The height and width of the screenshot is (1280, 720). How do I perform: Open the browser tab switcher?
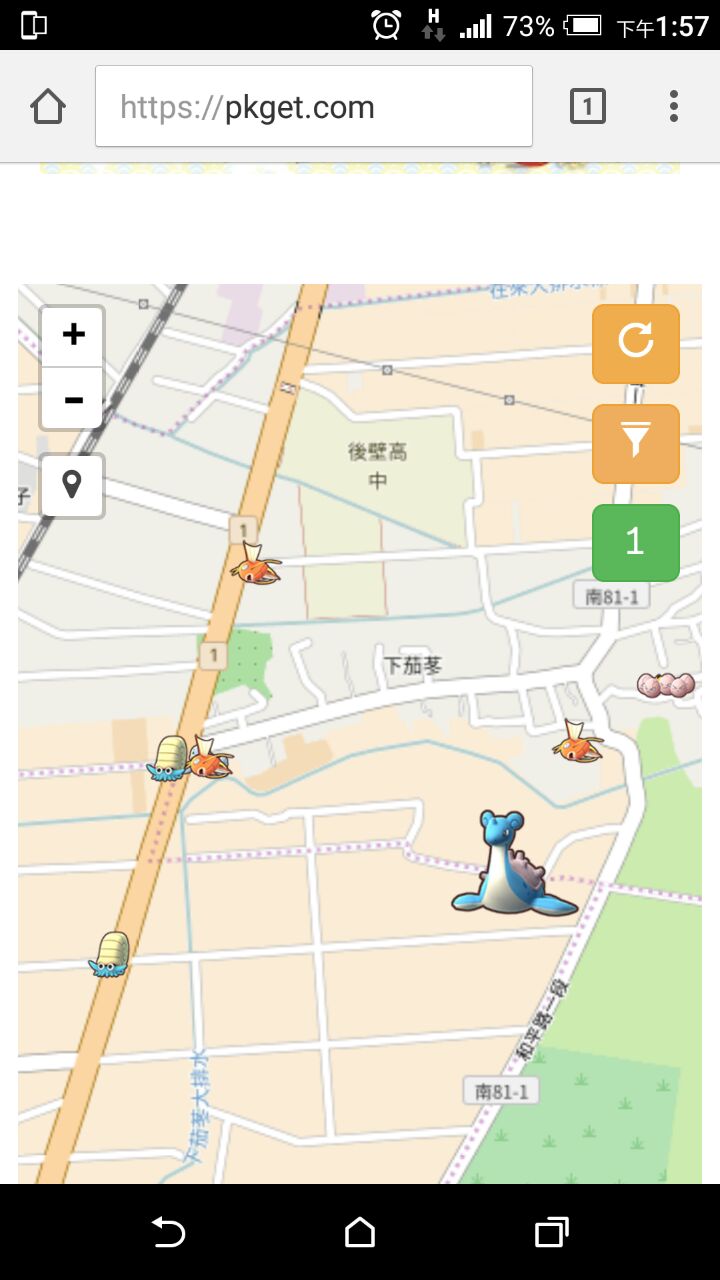[588, 106]
